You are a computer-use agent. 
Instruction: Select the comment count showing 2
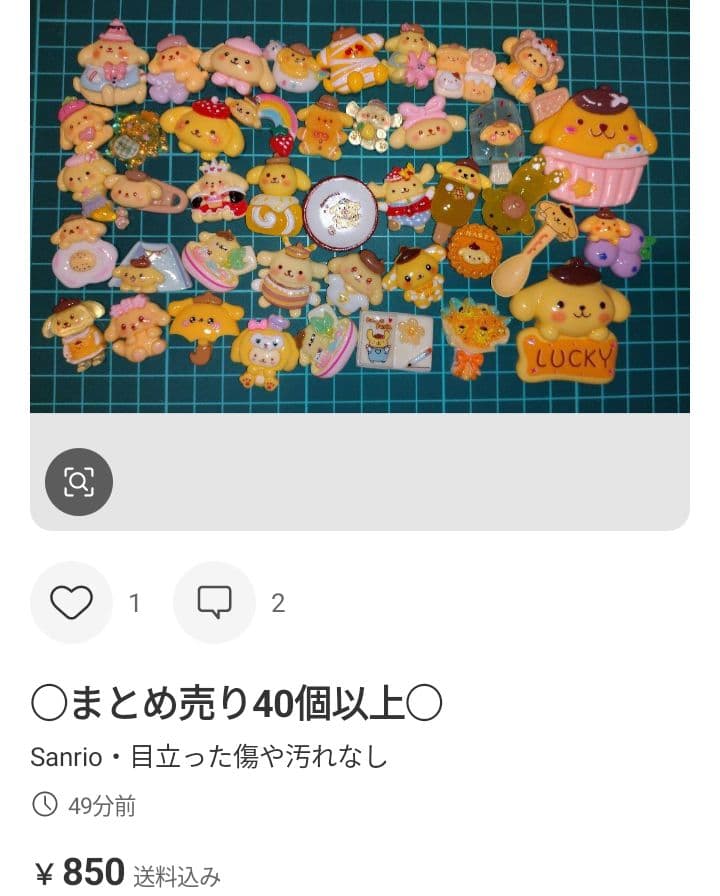pyautogui.click(x=277, y=603)
